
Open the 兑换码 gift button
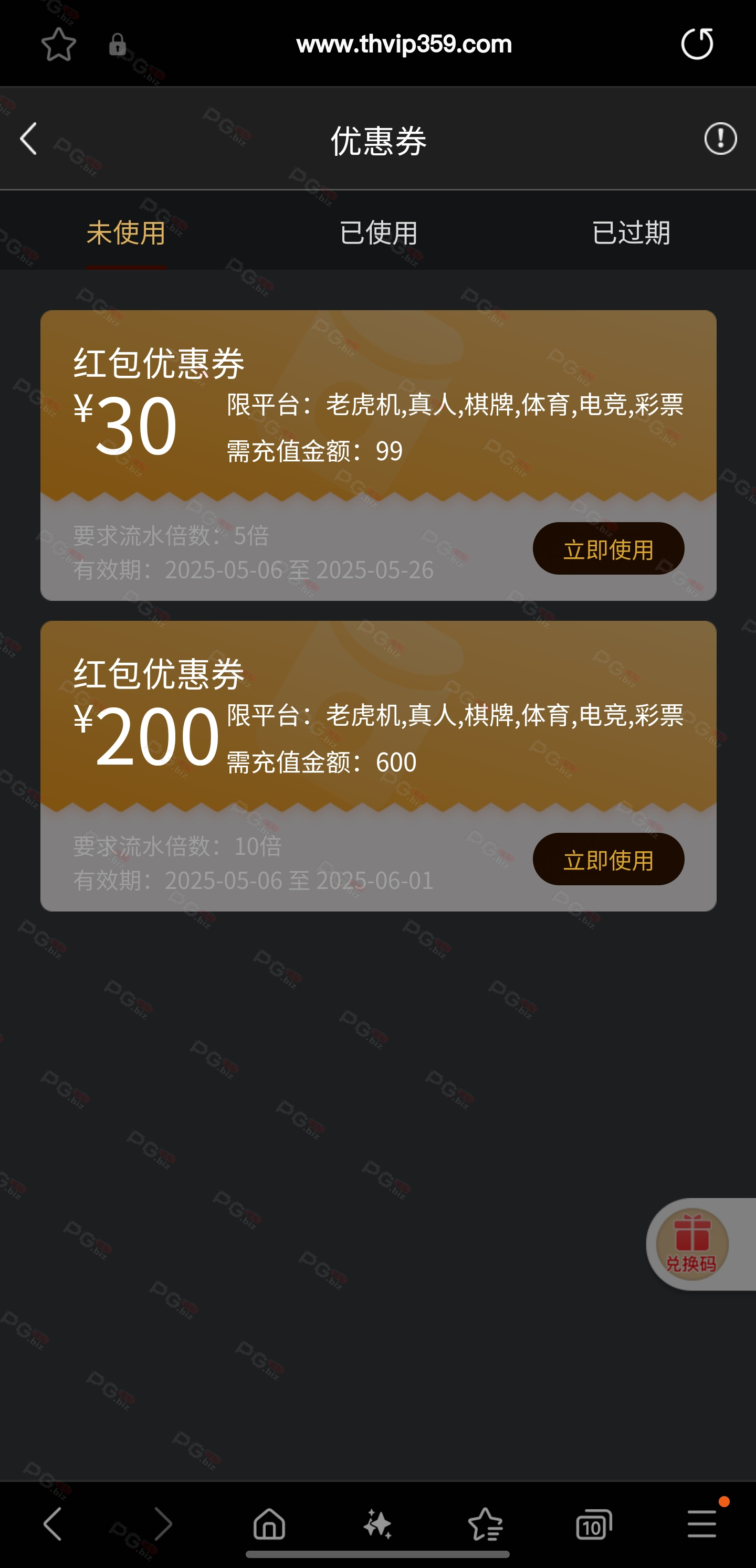(x=692, y=1244)
